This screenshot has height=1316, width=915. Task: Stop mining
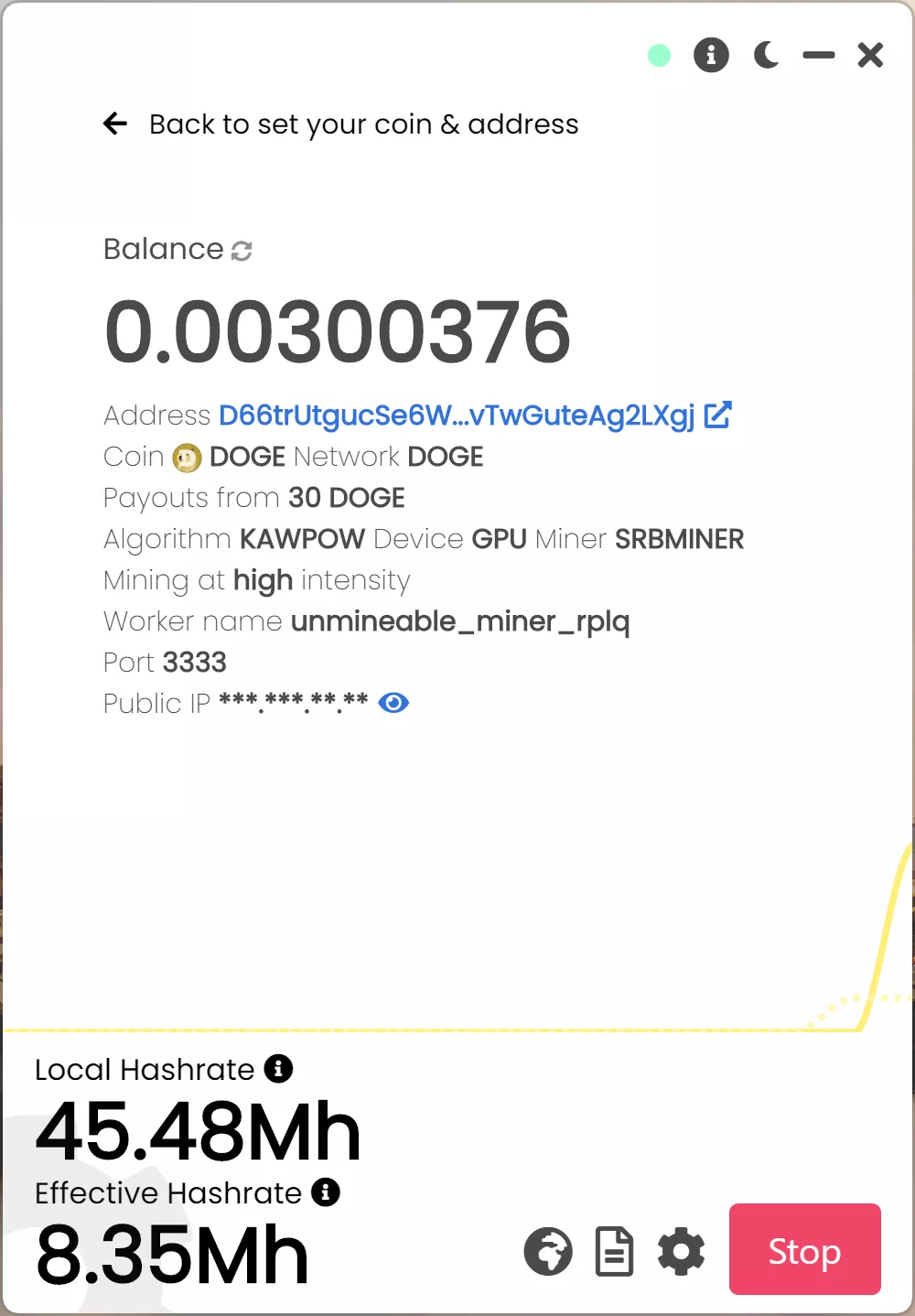pyautogui.click(x=804, y=1249)
